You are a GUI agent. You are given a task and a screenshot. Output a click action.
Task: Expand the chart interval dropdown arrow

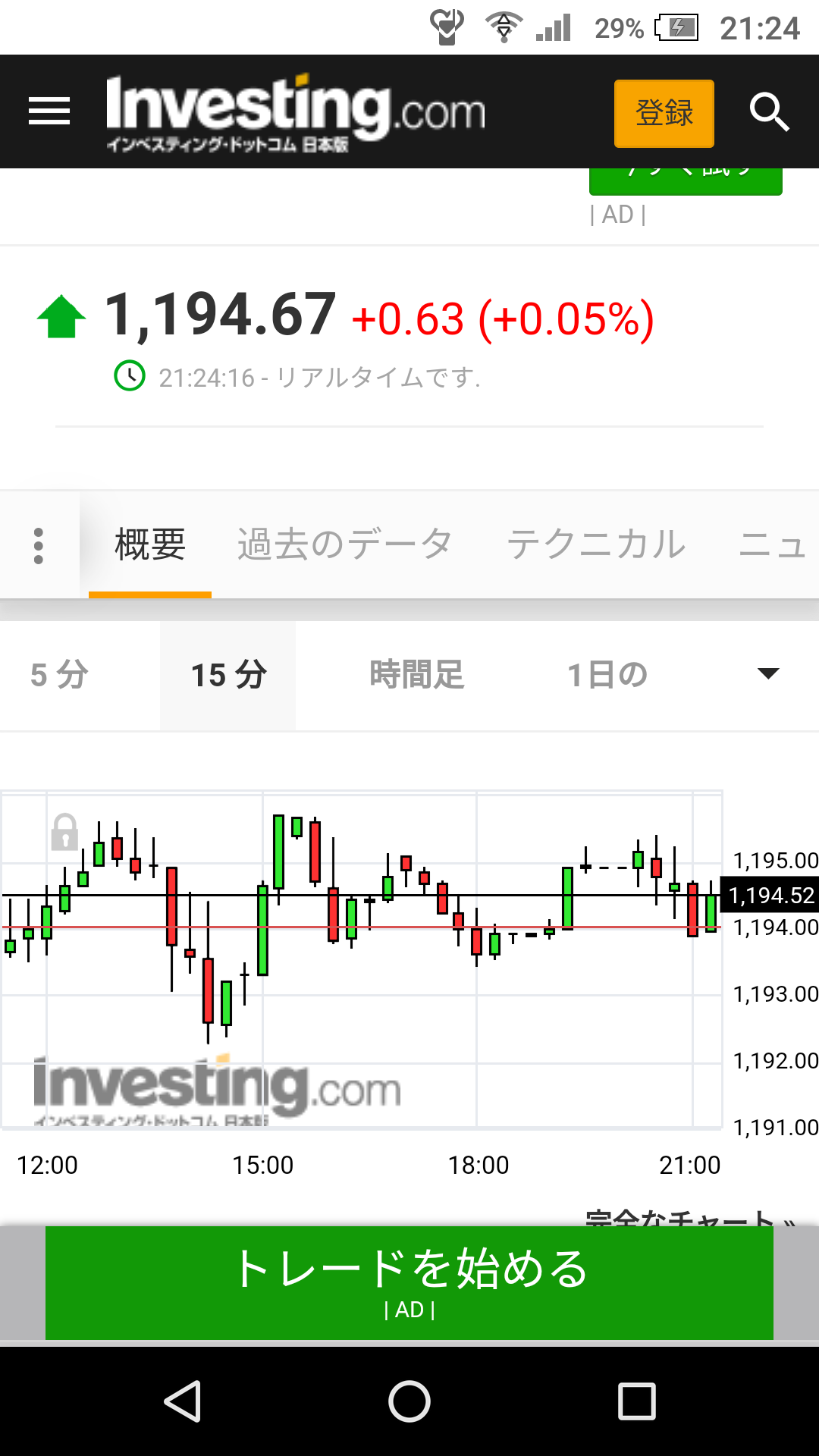(x=768, y=673)
